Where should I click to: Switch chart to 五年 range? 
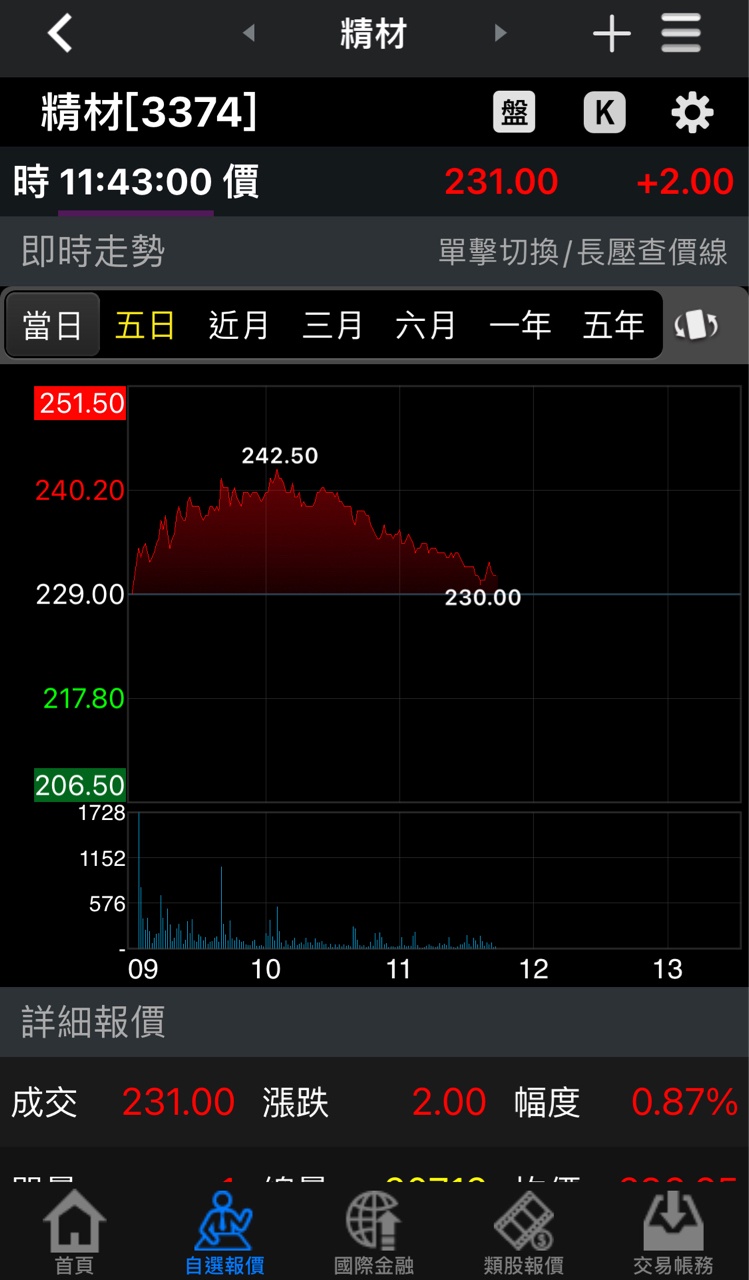pos(613,325)
